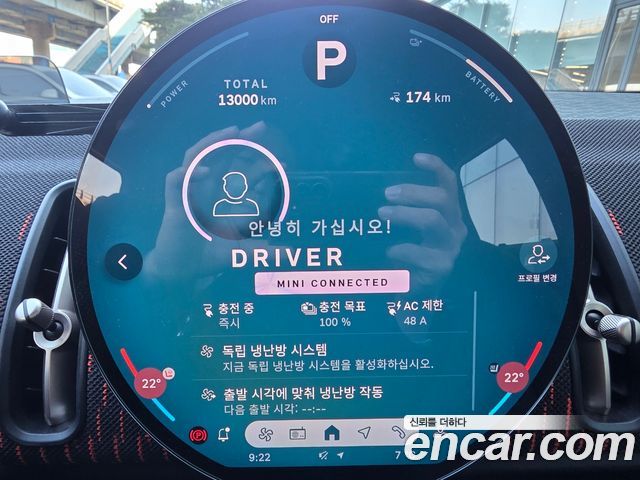Open 충전 목표 100 % setting

tap(335, 314)
